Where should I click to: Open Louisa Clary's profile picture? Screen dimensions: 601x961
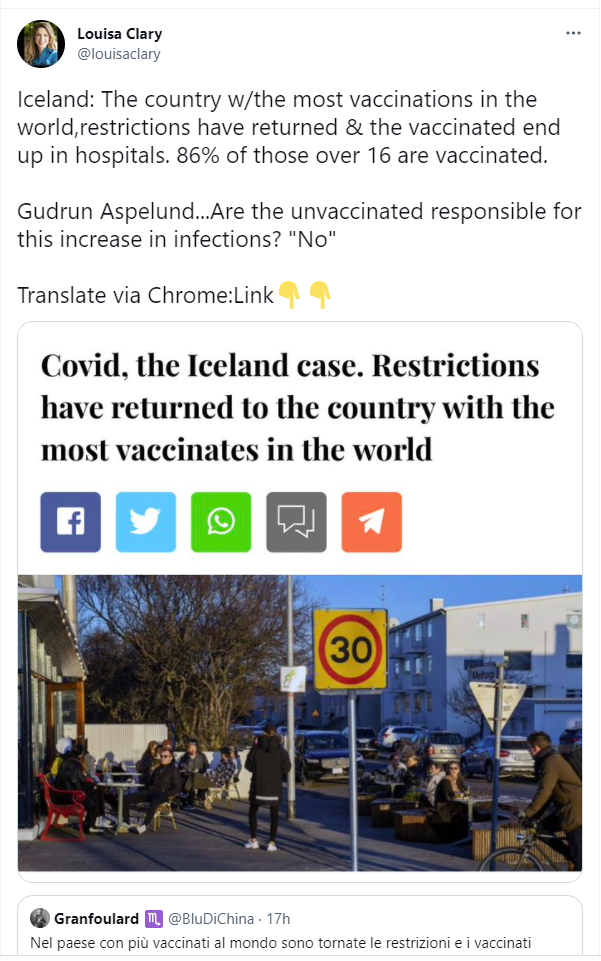point(41,43)
